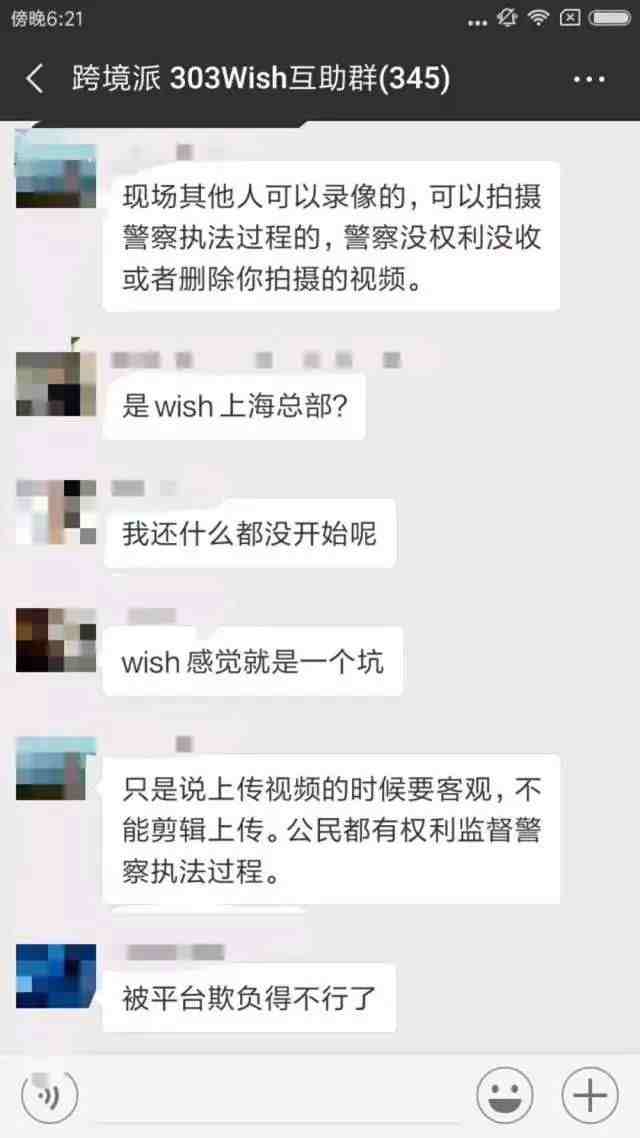Tap avatar beside "是wish上海总部?" message

56,384
